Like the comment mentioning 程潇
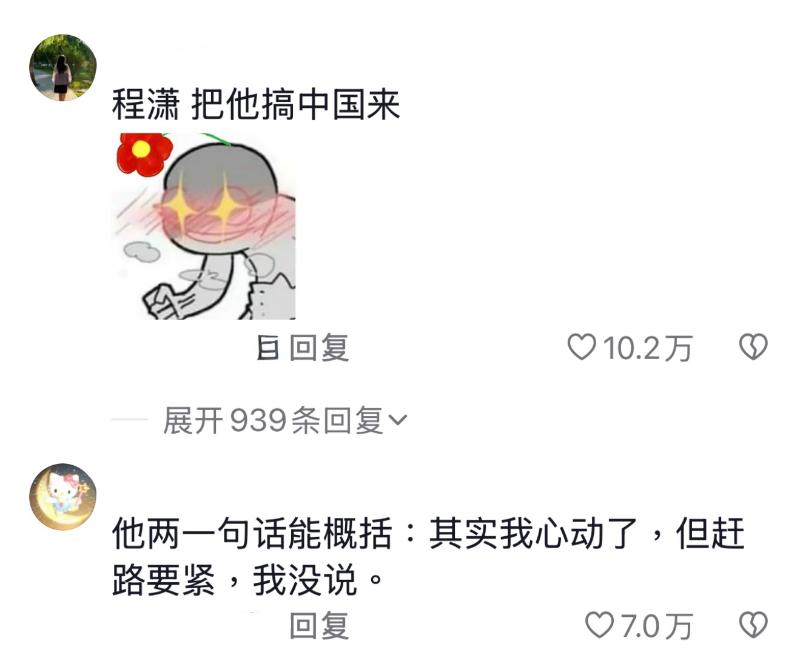Image resolution: width=800 pixels, height=672 pixels. click(x=582, y=347)
